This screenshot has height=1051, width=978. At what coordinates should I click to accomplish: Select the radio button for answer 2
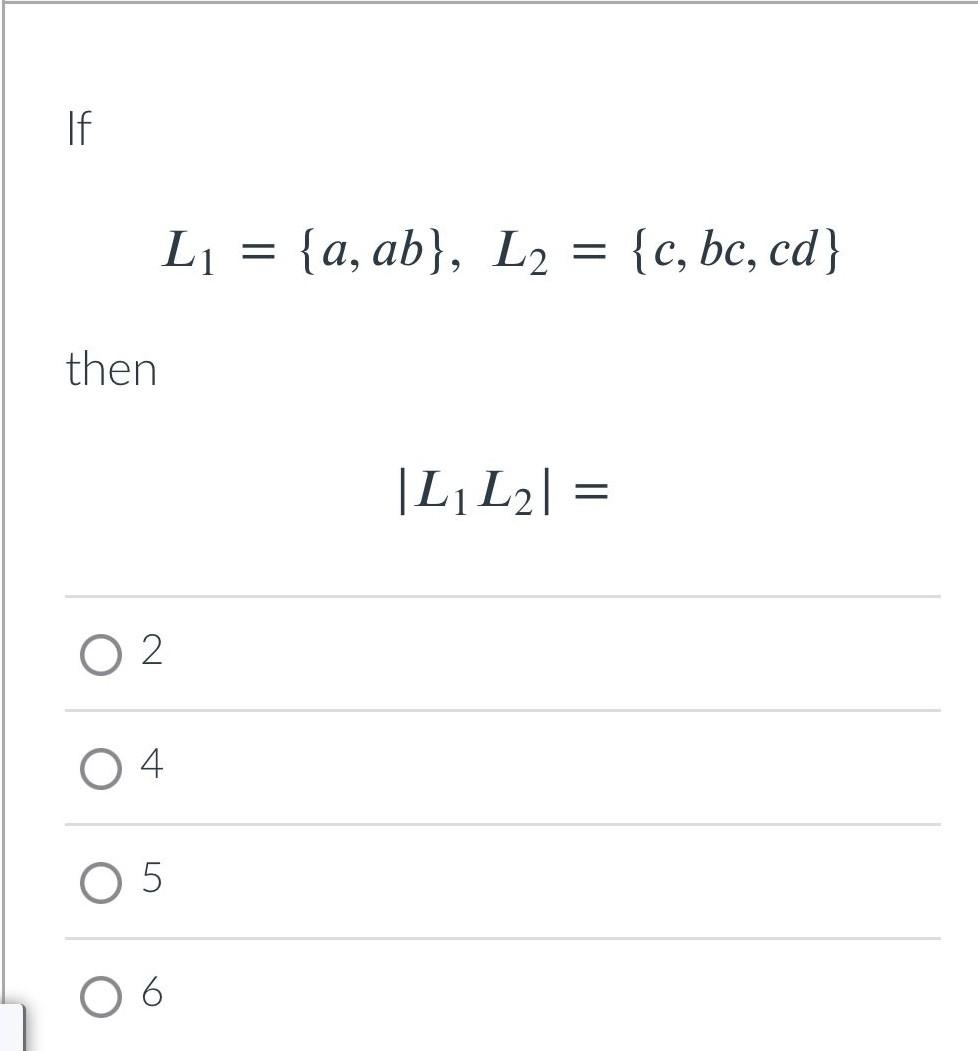98,654
